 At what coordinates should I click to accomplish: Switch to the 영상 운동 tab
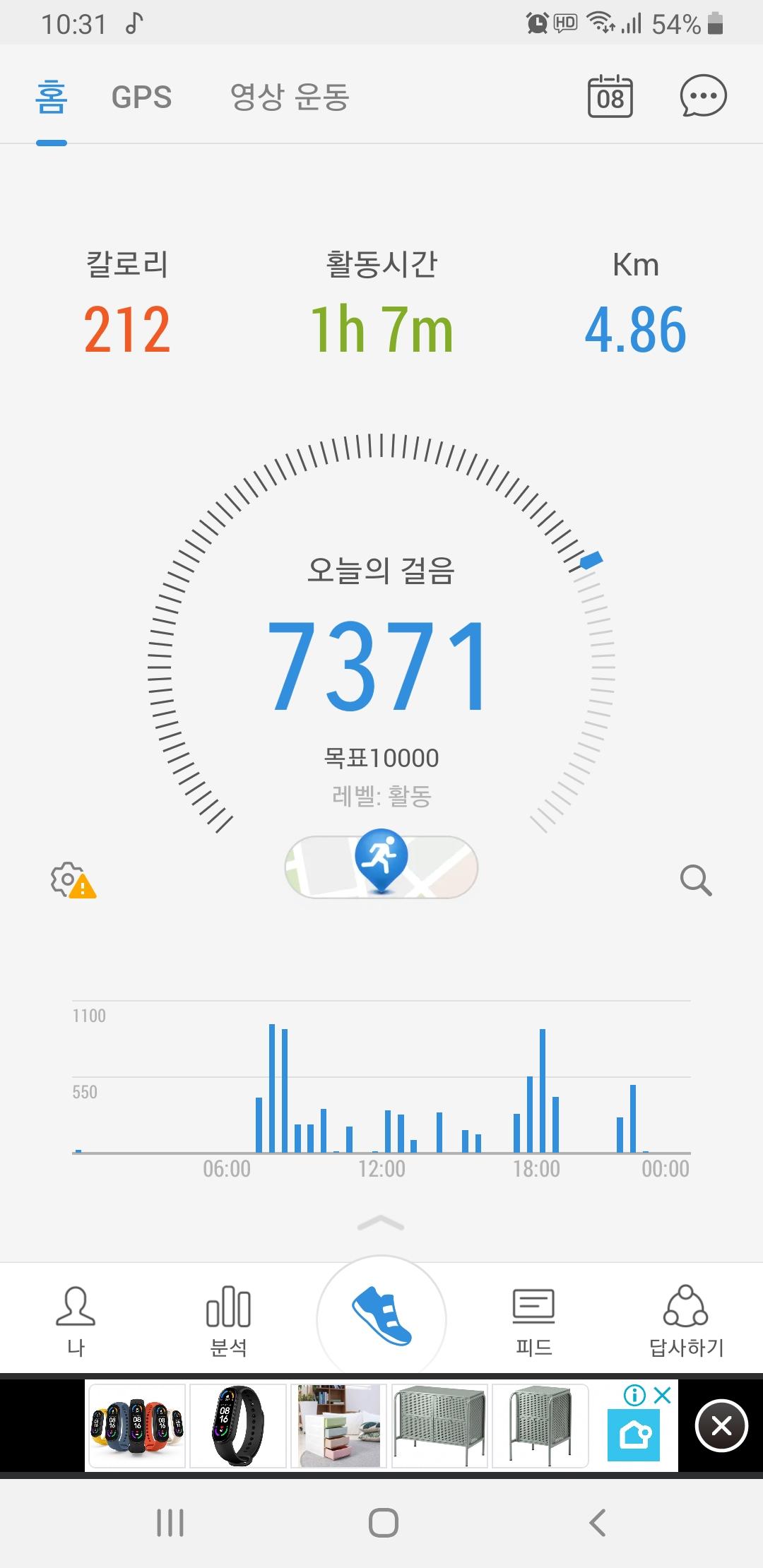coord(290,97)
